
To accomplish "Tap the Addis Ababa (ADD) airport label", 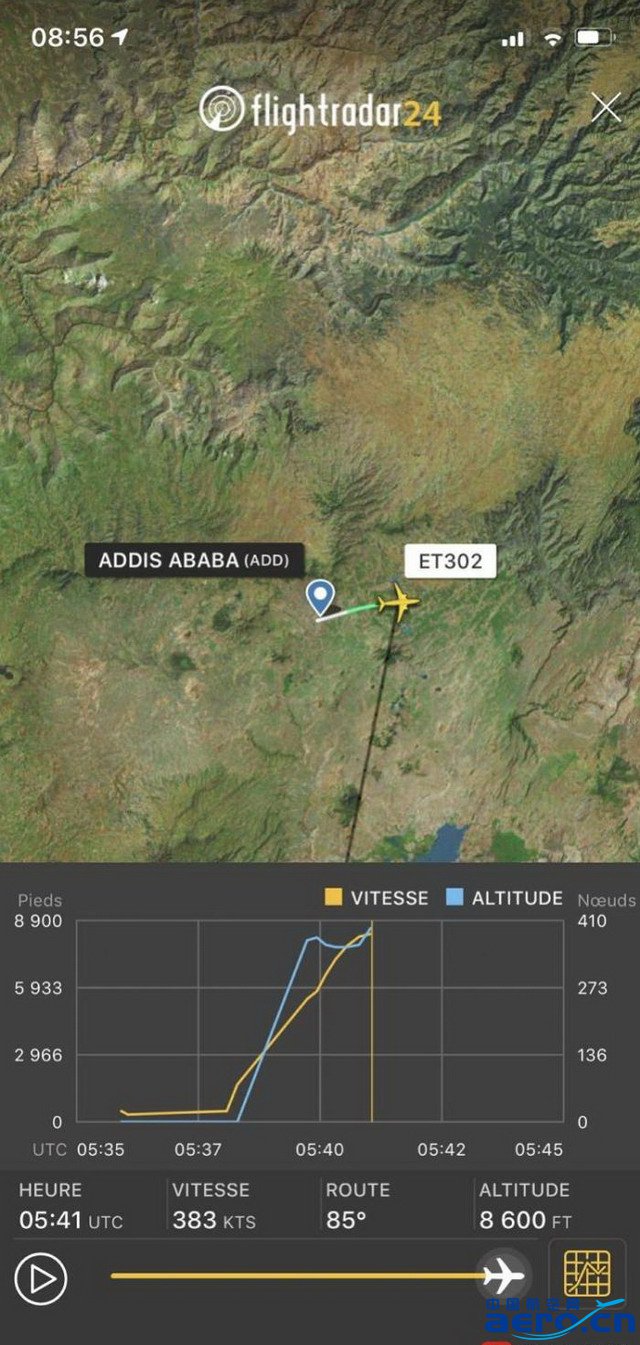I will click(x=194, y=561).
